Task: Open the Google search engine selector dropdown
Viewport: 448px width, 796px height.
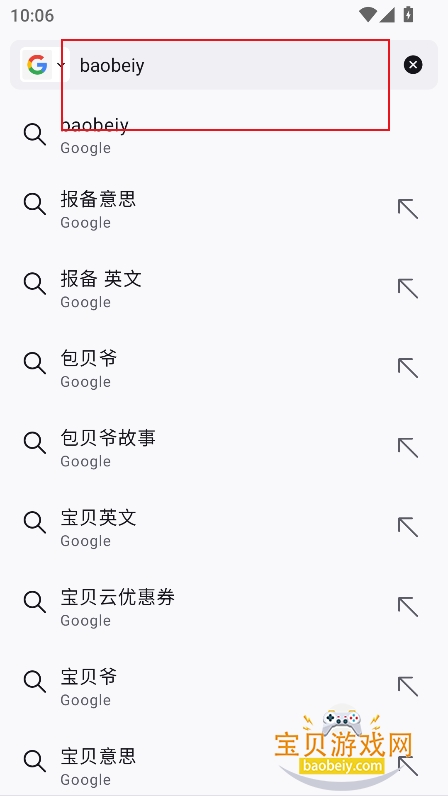Action: click(45, 65)
